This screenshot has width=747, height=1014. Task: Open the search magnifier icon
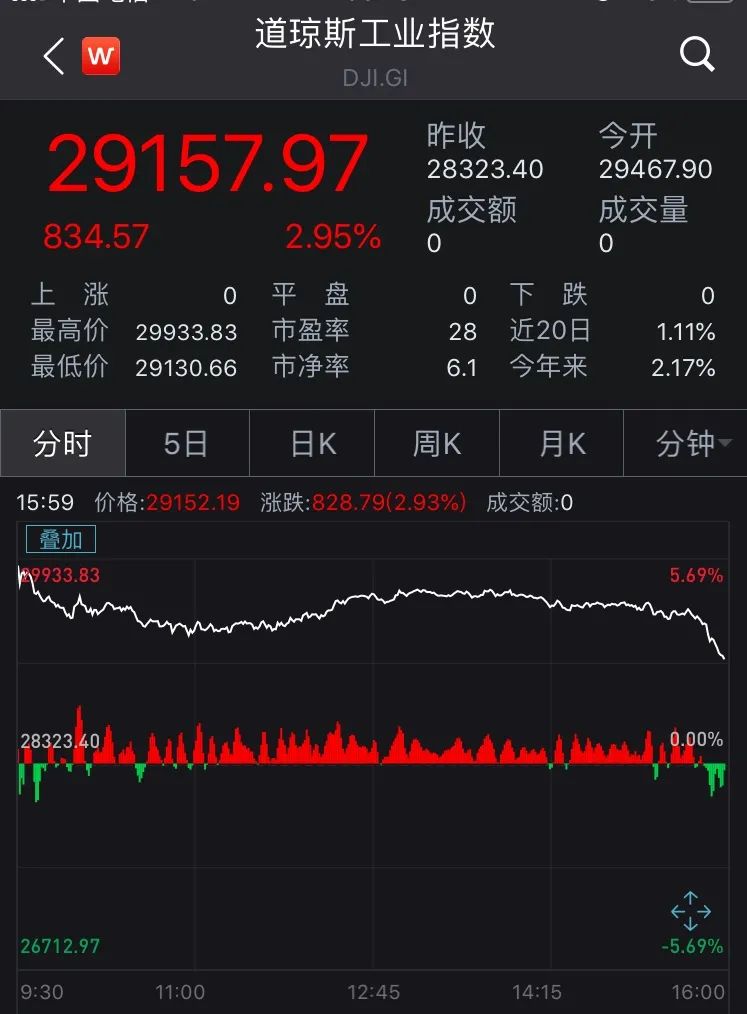tap(697, 54)
